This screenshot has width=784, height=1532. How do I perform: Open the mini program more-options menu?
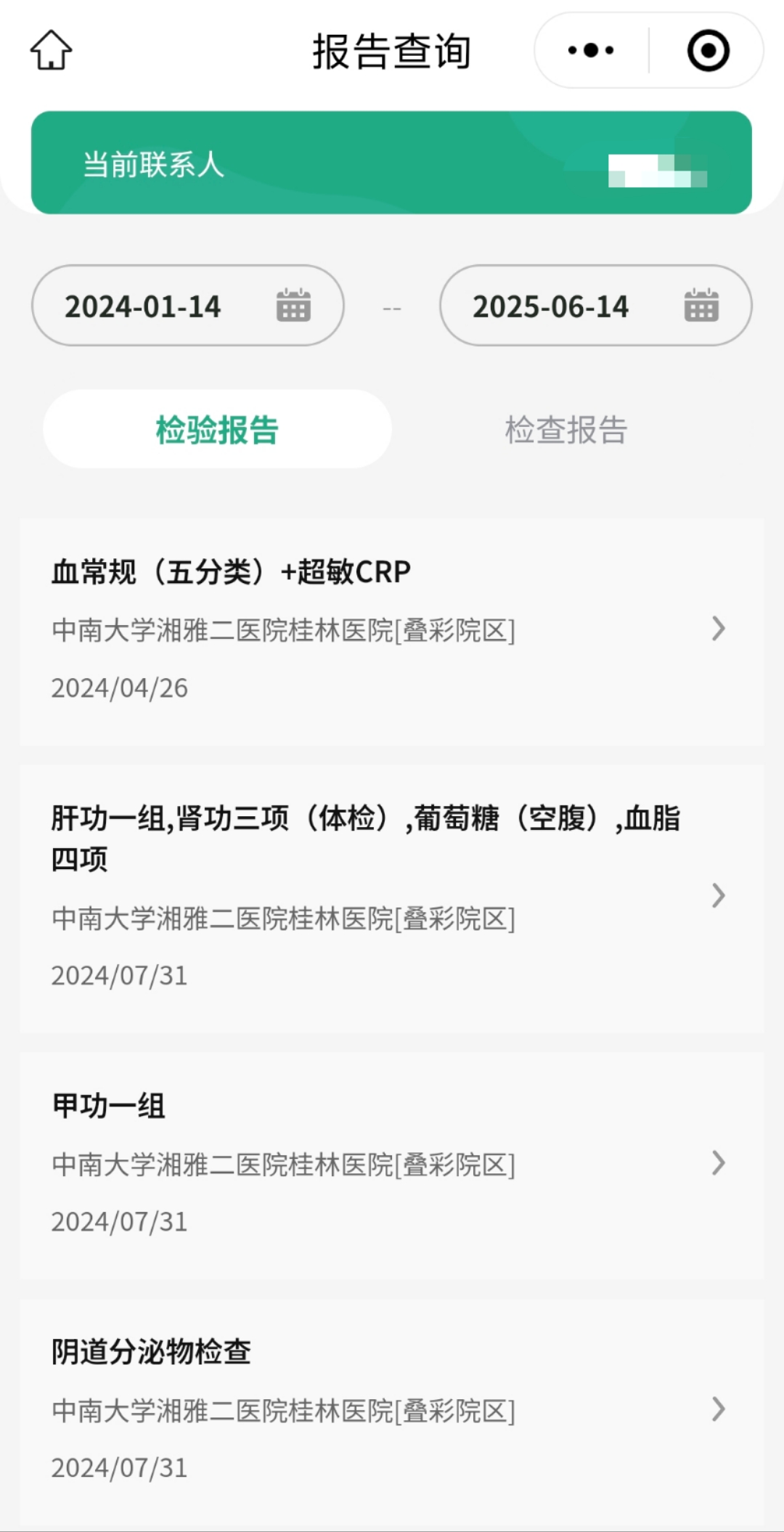(x=591, y=50)
